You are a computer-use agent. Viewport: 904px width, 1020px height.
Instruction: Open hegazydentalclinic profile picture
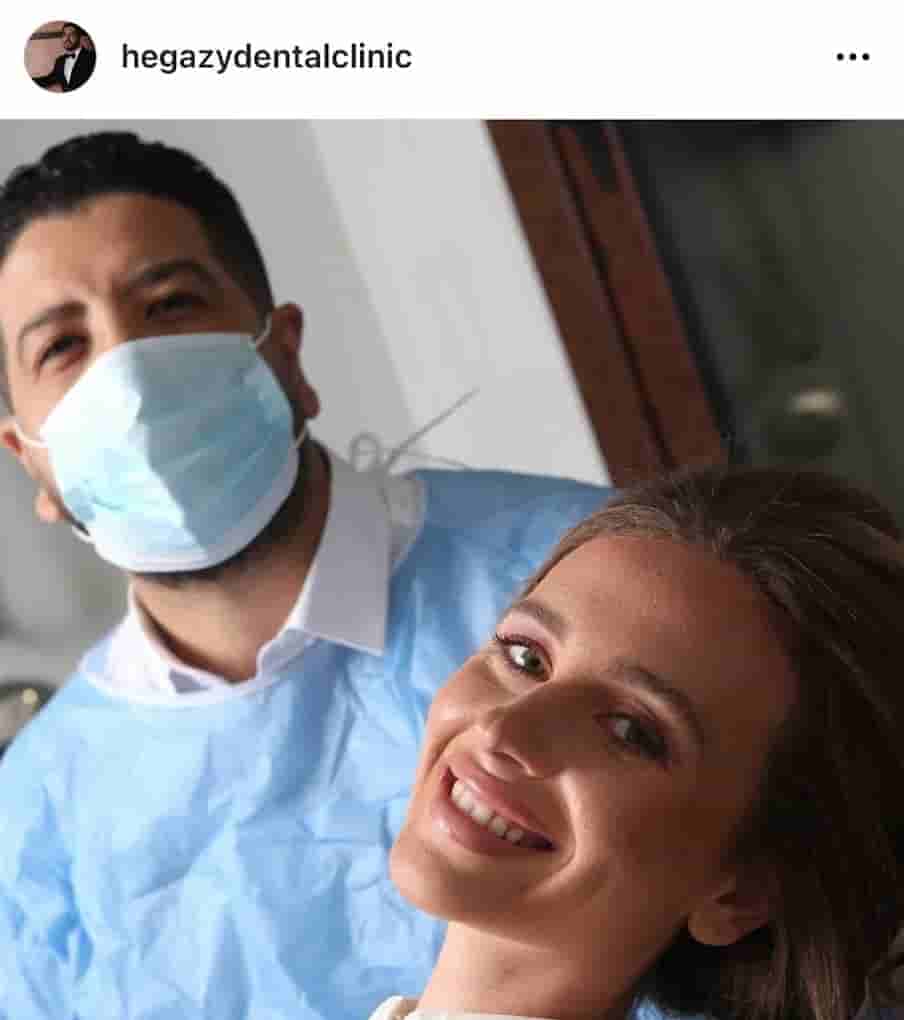[60, 57]
